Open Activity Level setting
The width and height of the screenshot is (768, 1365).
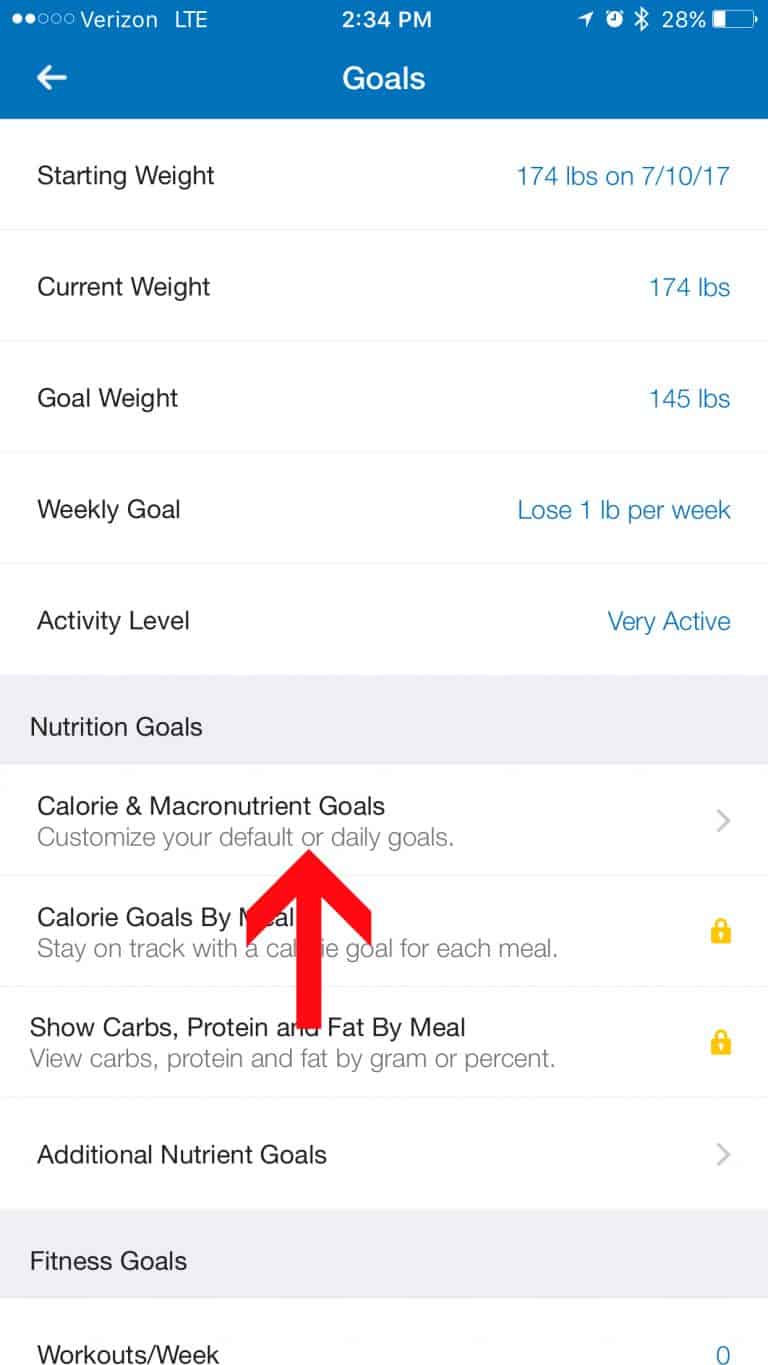(x=384, y=619)
